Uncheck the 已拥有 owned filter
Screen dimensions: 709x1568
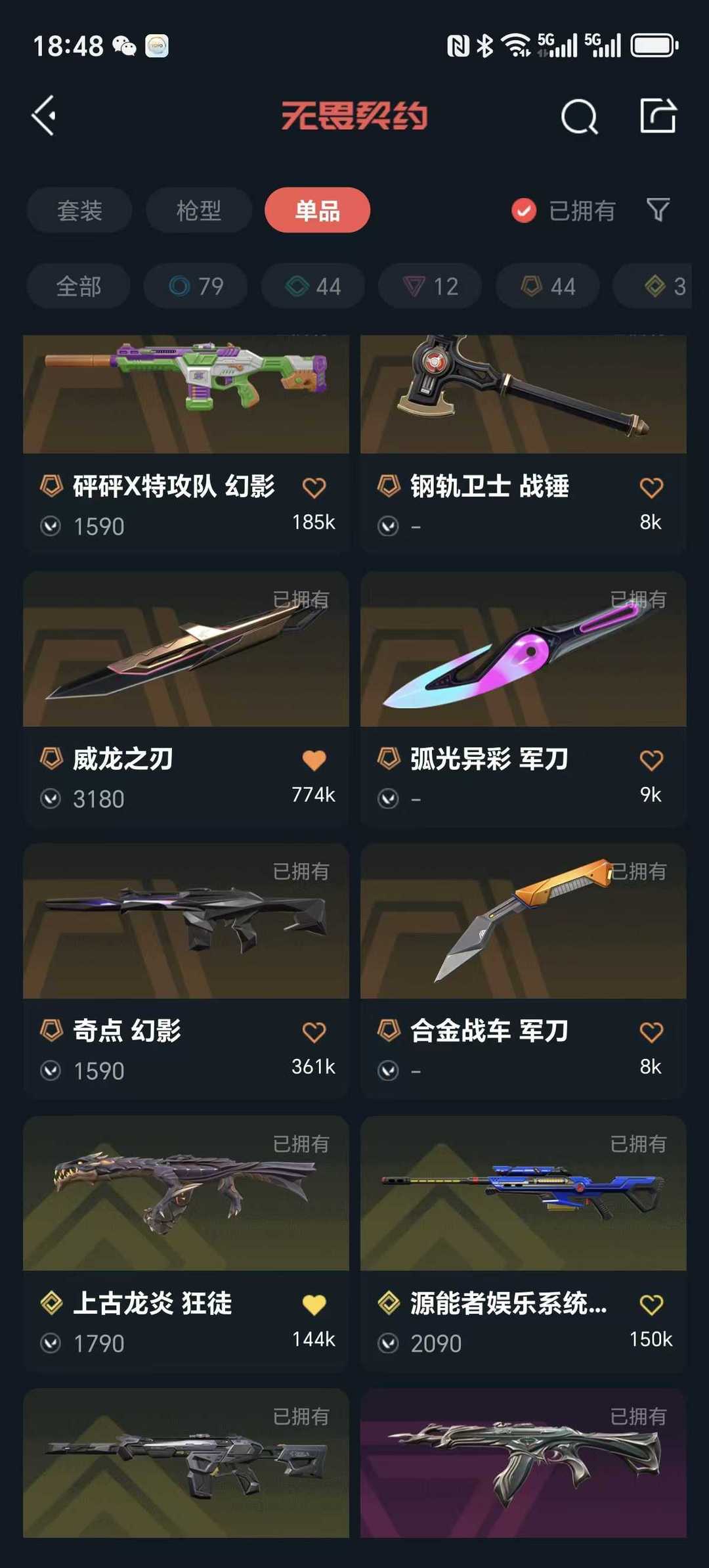[524, 211]
